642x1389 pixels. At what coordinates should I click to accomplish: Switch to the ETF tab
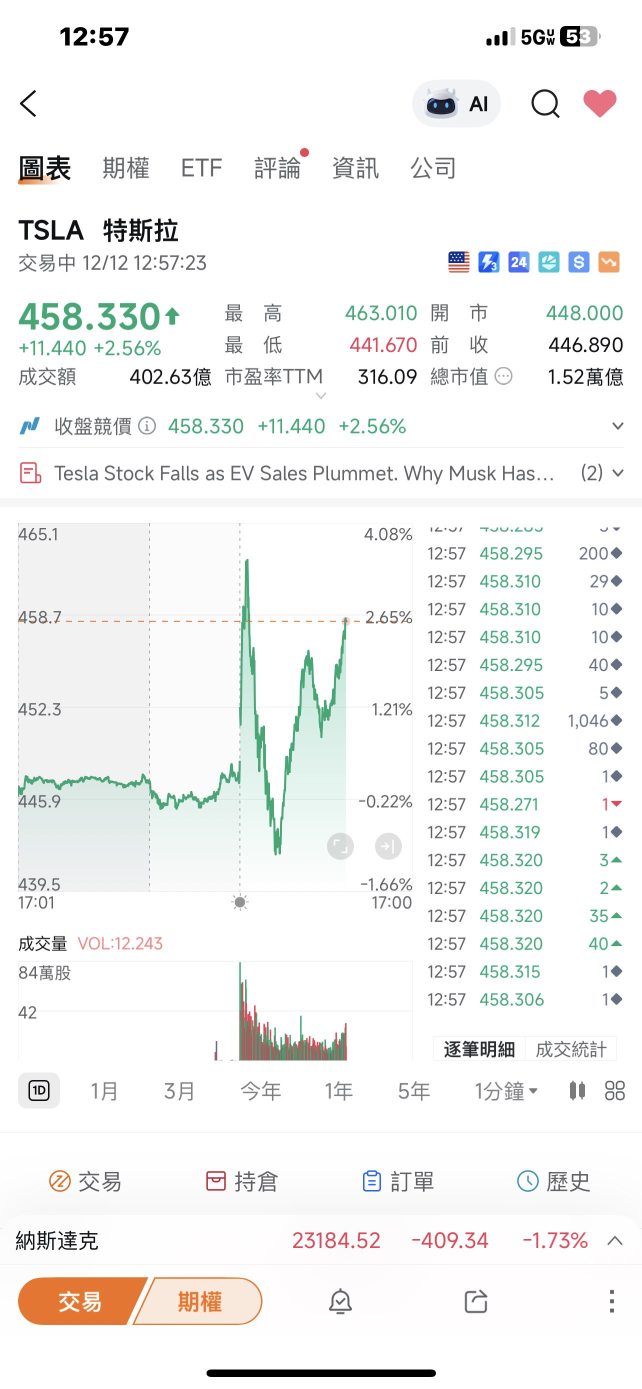(x=201, y=168)
